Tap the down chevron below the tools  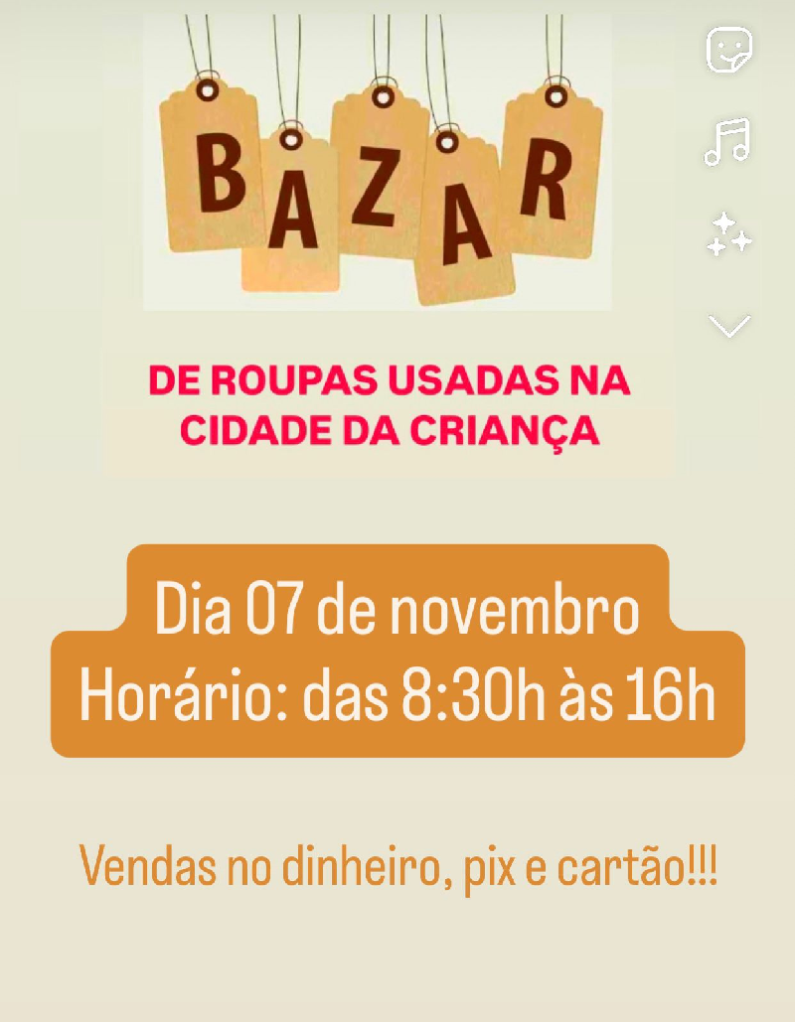pos(729,325)
